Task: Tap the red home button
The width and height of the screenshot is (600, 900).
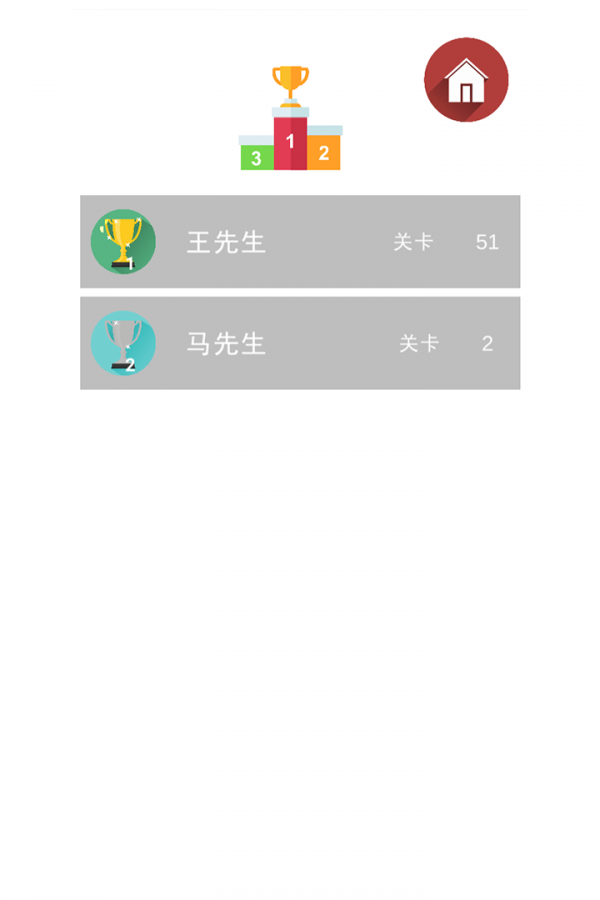Action: point(466,80)
